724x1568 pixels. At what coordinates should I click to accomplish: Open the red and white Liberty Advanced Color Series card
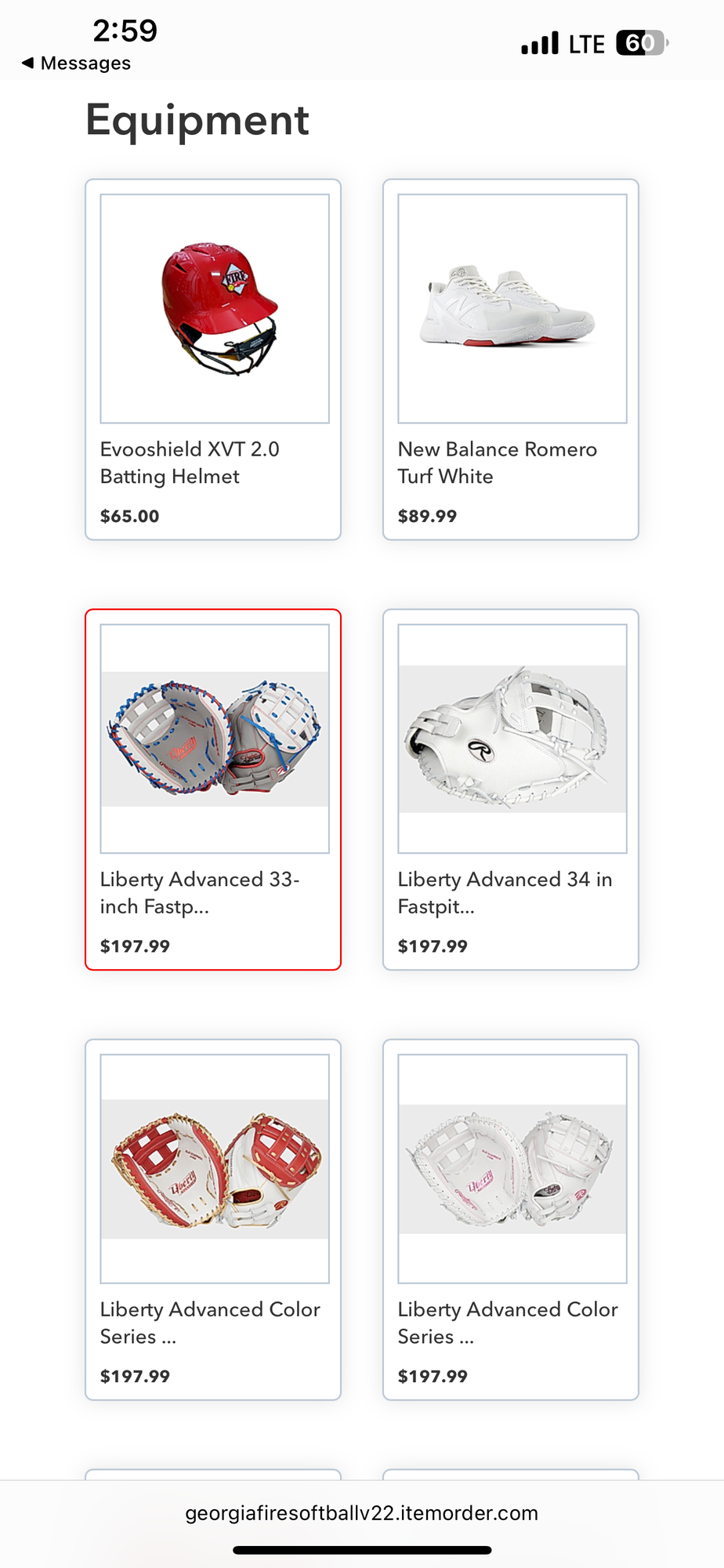pos(213,1219)
